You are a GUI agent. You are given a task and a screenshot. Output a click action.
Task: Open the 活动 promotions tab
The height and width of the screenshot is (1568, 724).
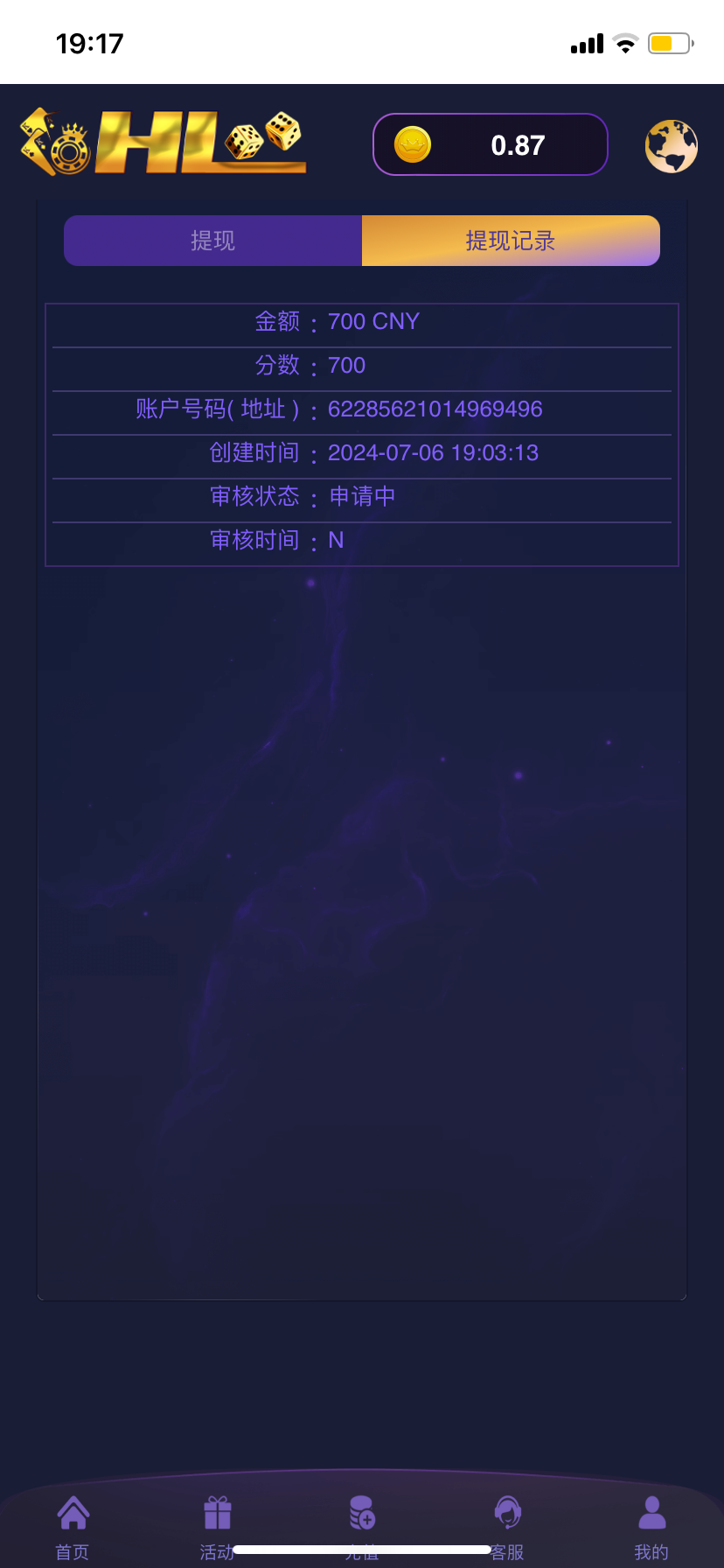point(217,1526)
